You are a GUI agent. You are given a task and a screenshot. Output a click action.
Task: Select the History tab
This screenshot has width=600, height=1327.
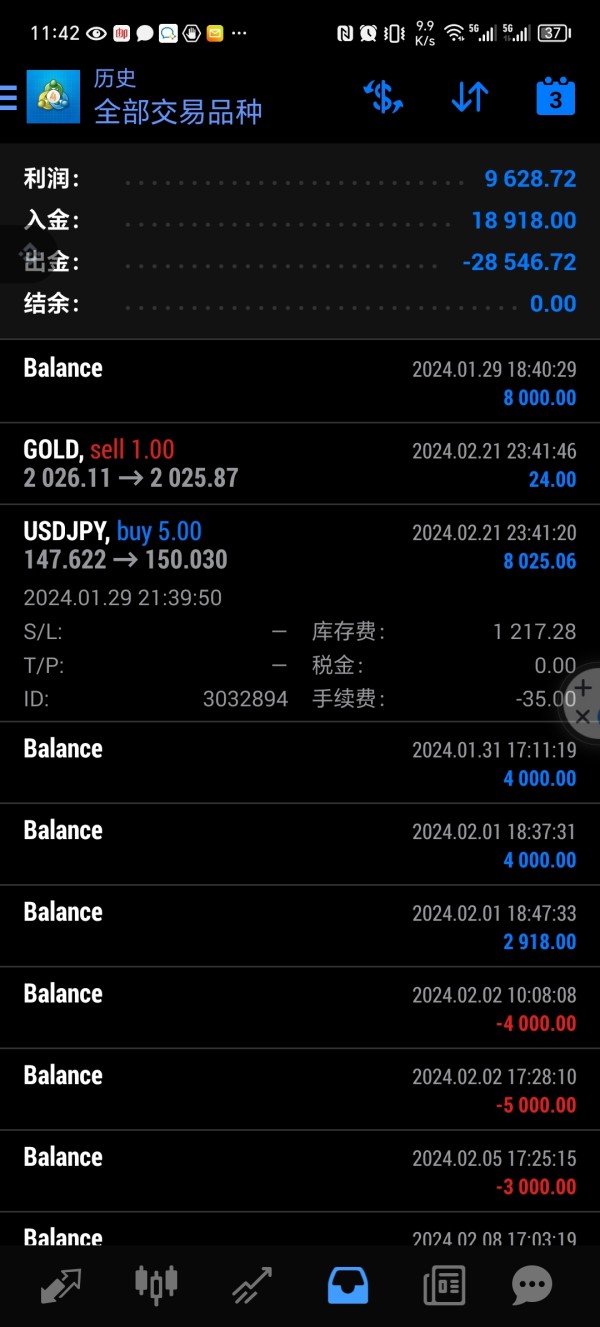click(x=347, y=1284)
